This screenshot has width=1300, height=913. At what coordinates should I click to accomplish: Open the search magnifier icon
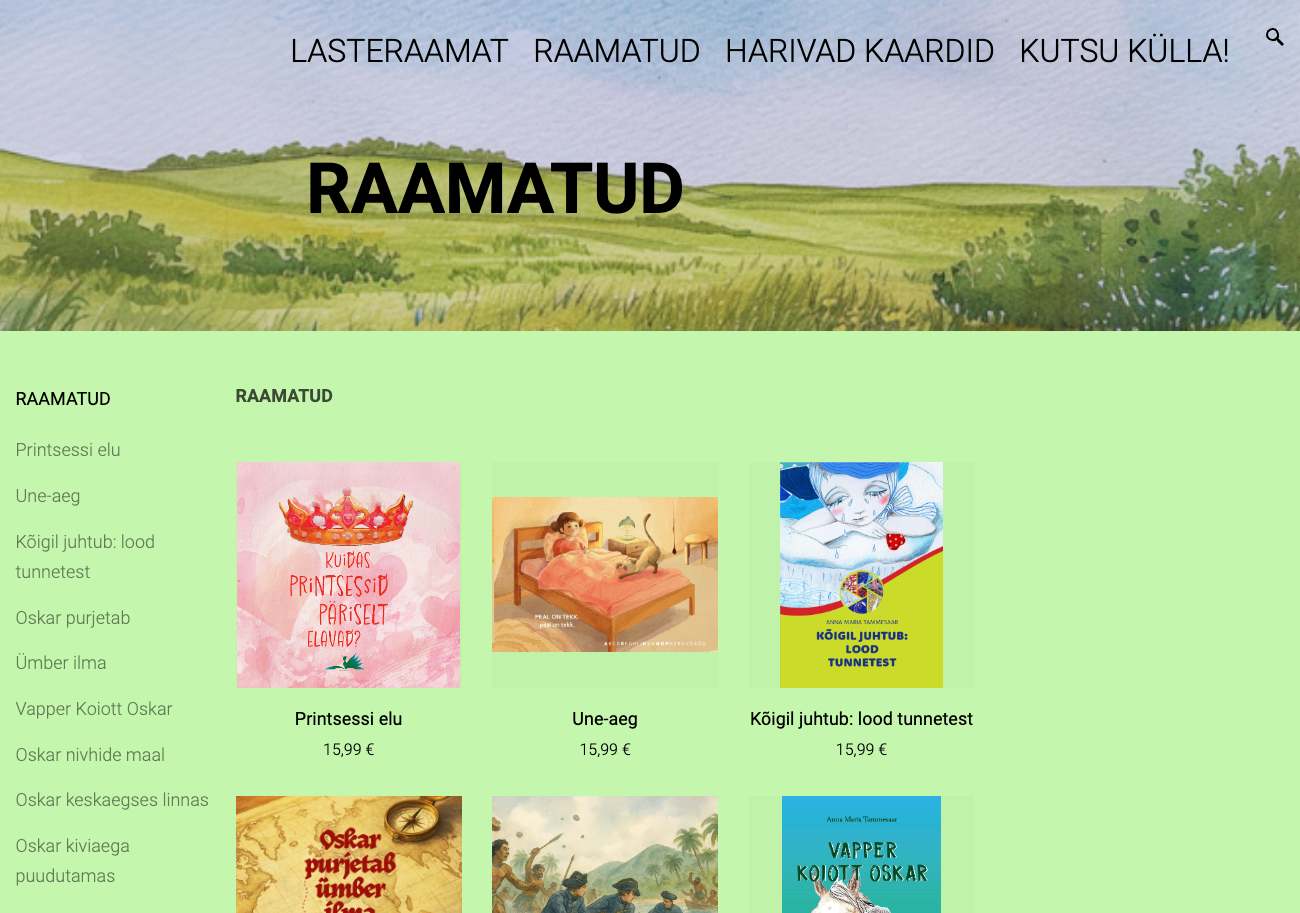click(1274, 38)
